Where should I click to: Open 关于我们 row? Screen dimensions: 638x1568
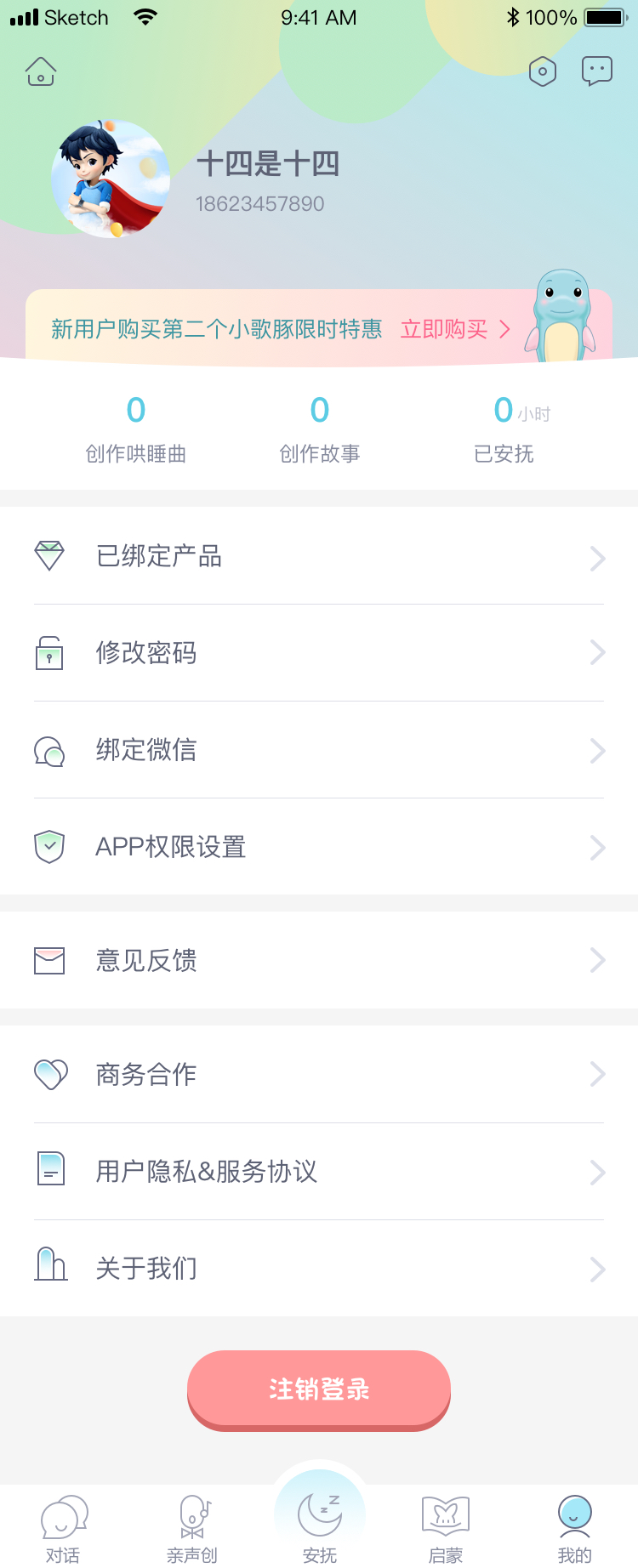(319, 1269)
